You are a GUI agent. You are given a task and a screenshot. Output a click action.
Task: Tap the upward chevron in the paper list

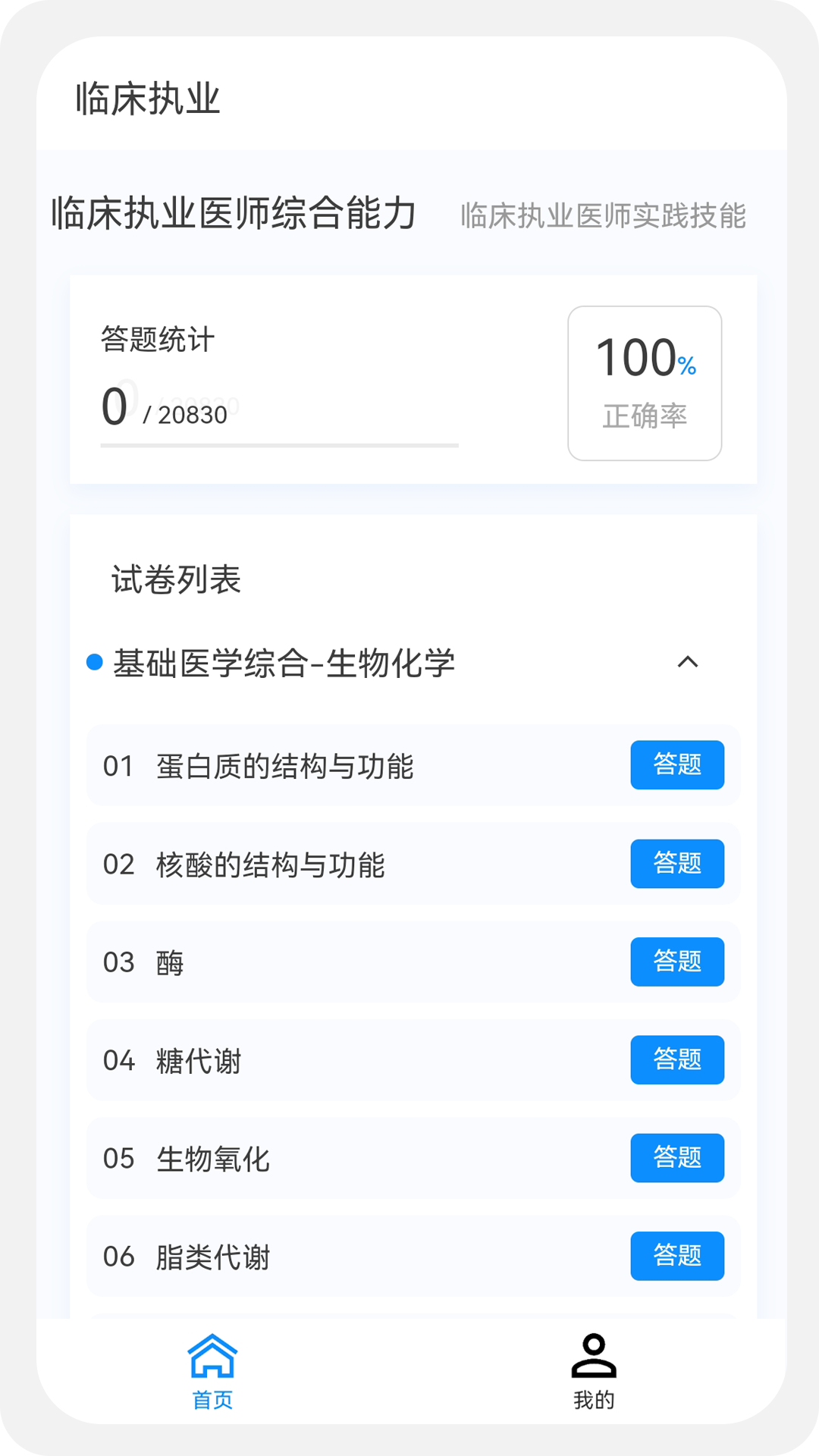(x=687, y=663)
